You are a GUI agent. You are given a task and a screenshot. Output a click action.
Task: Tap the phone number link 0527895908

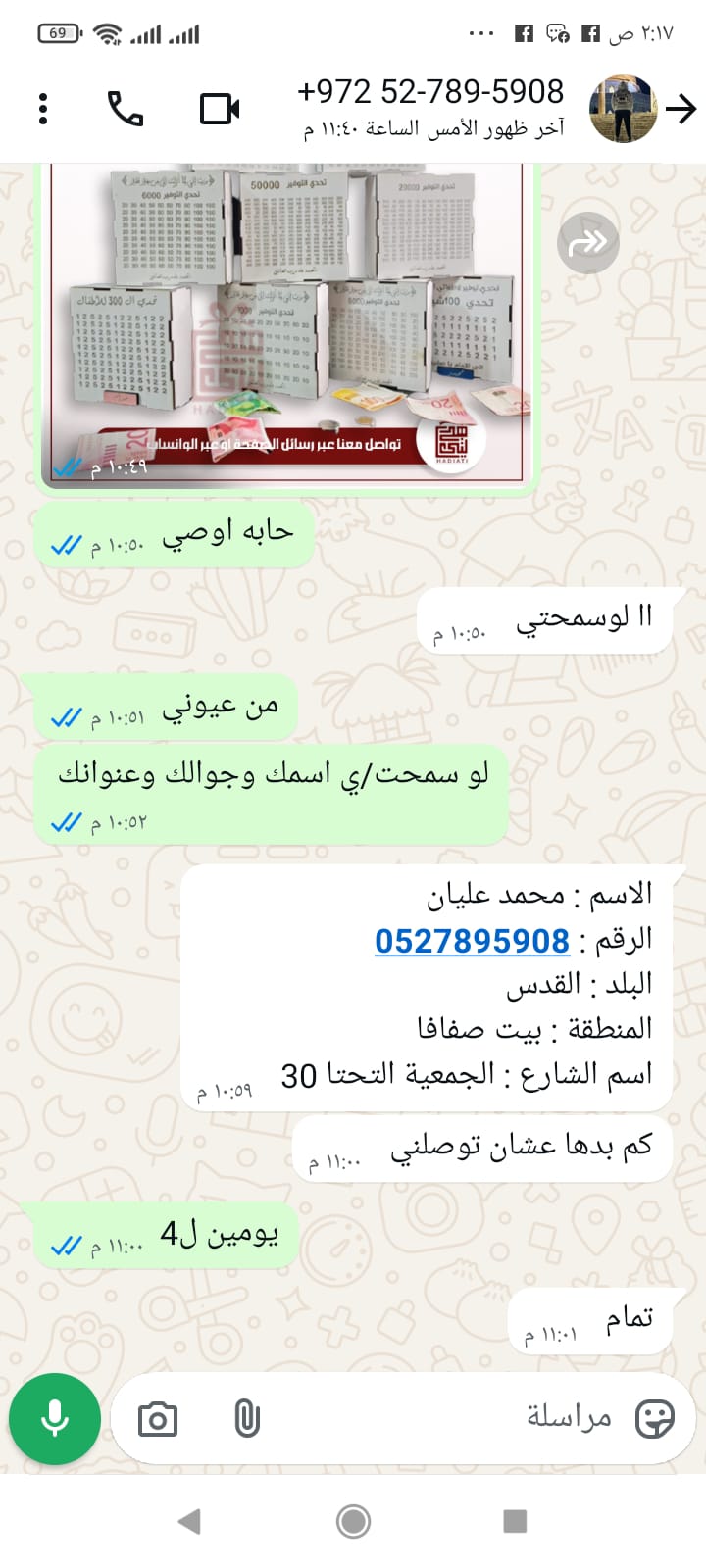(472, 941)
